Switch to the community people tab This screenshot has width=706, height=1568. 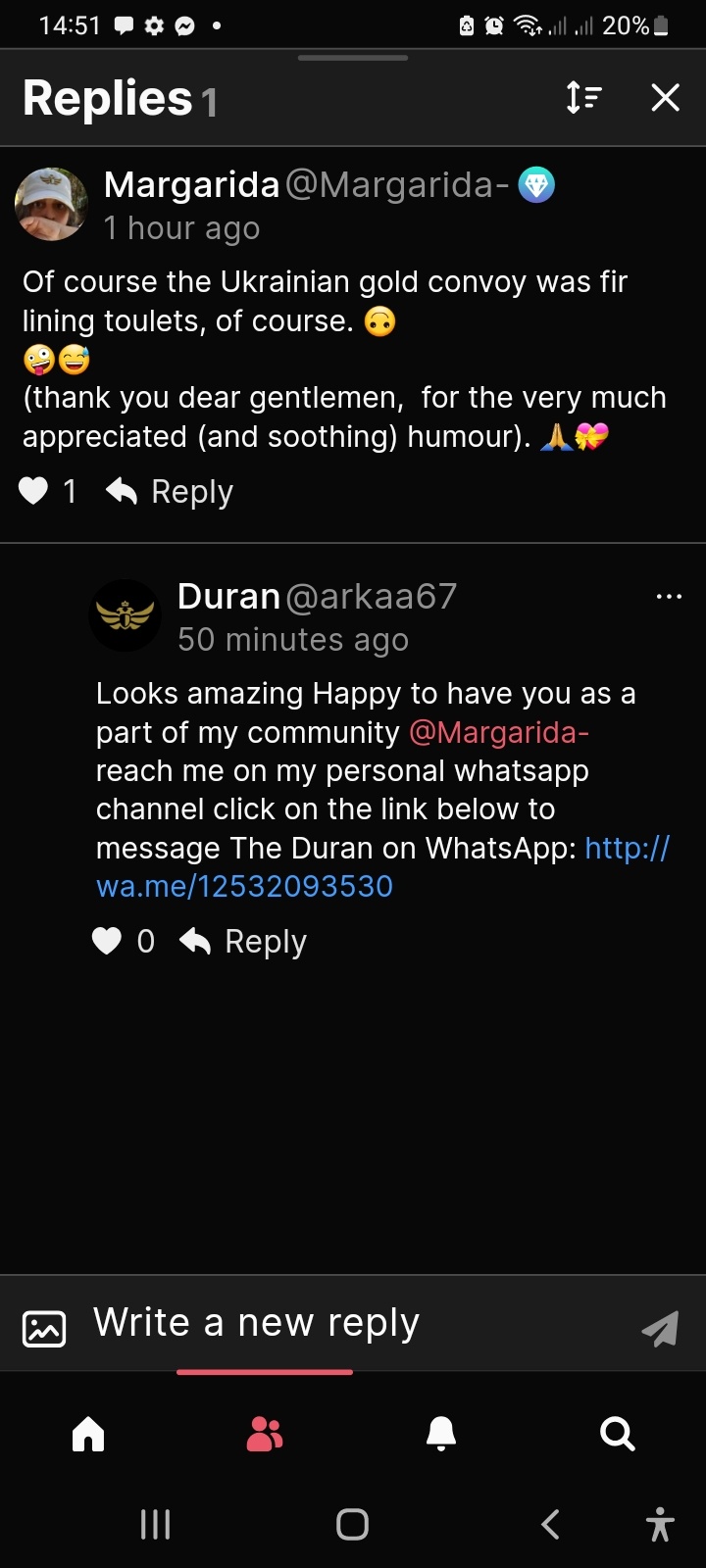(265, 1435)
